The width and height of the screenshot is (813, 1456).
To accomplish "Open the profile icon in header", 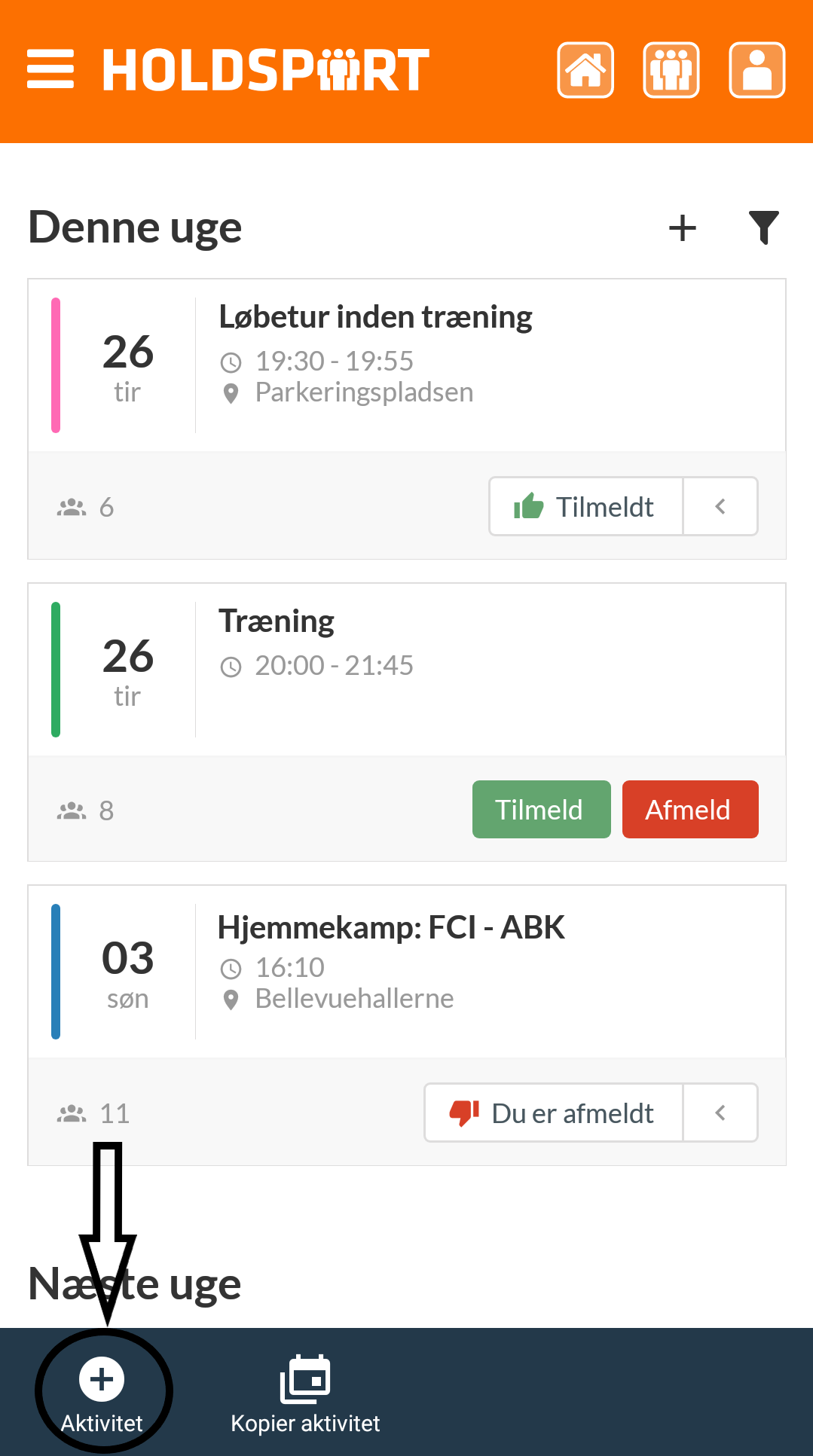I will (x=757, y=70).
